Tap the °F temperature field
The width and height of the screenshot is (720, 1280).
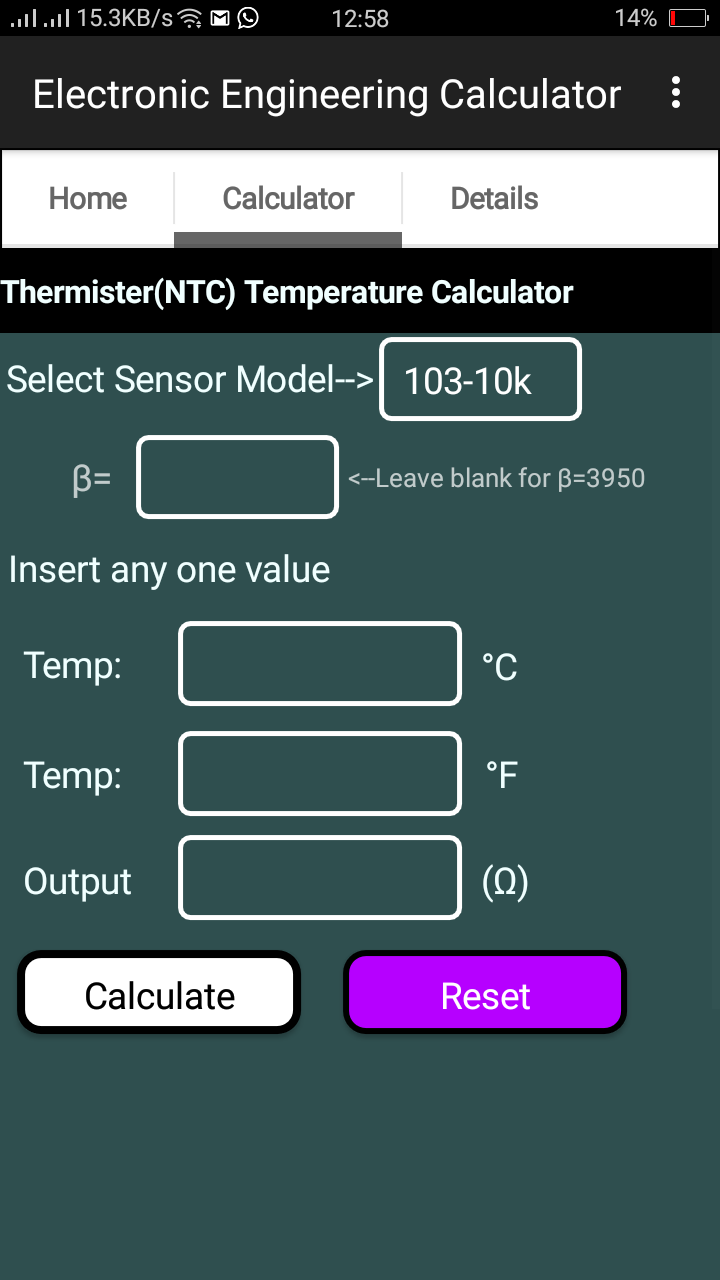coord(320,774)
